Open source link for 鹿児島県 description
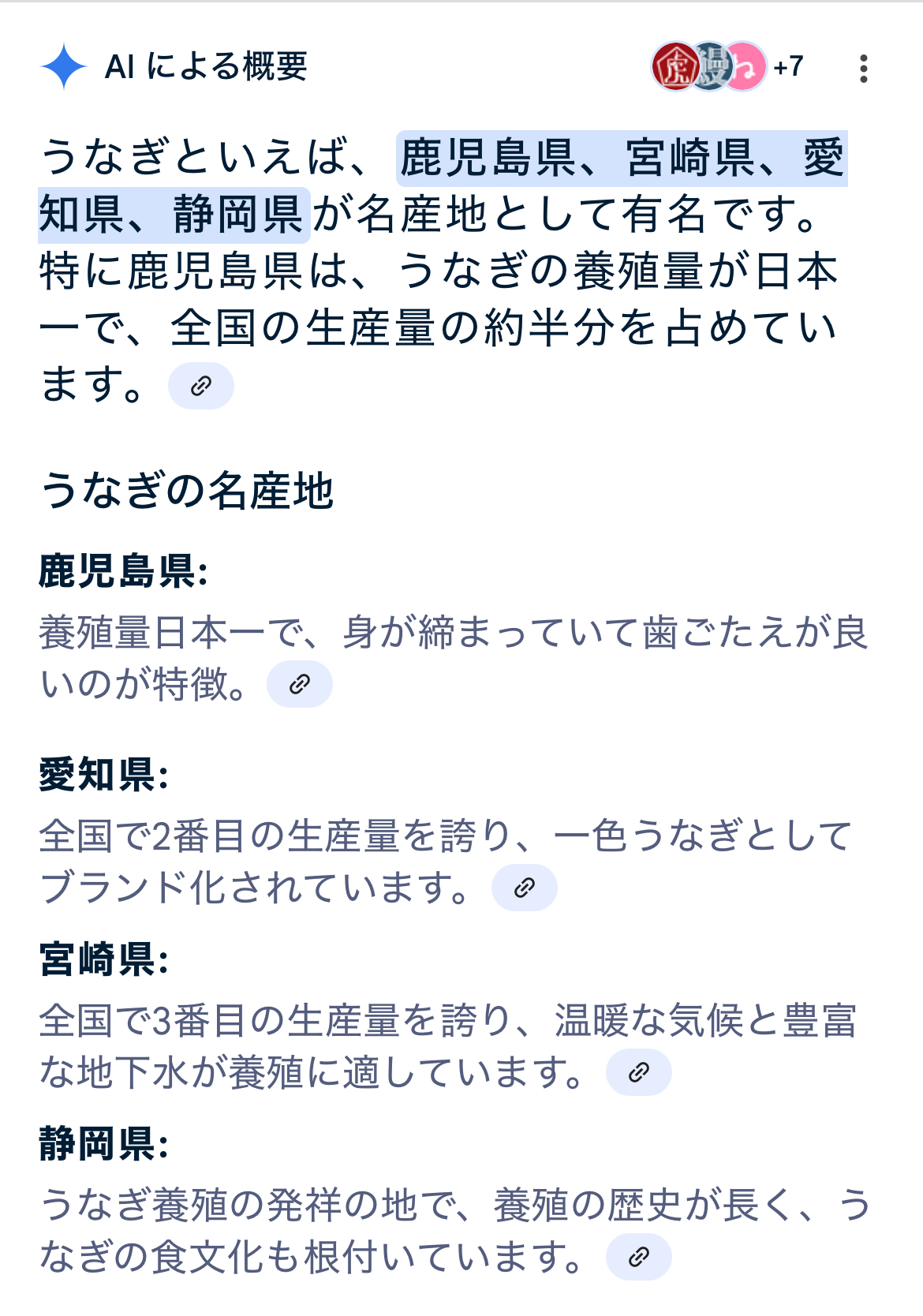The image size is (923, 1316). (x=300, y=684)
